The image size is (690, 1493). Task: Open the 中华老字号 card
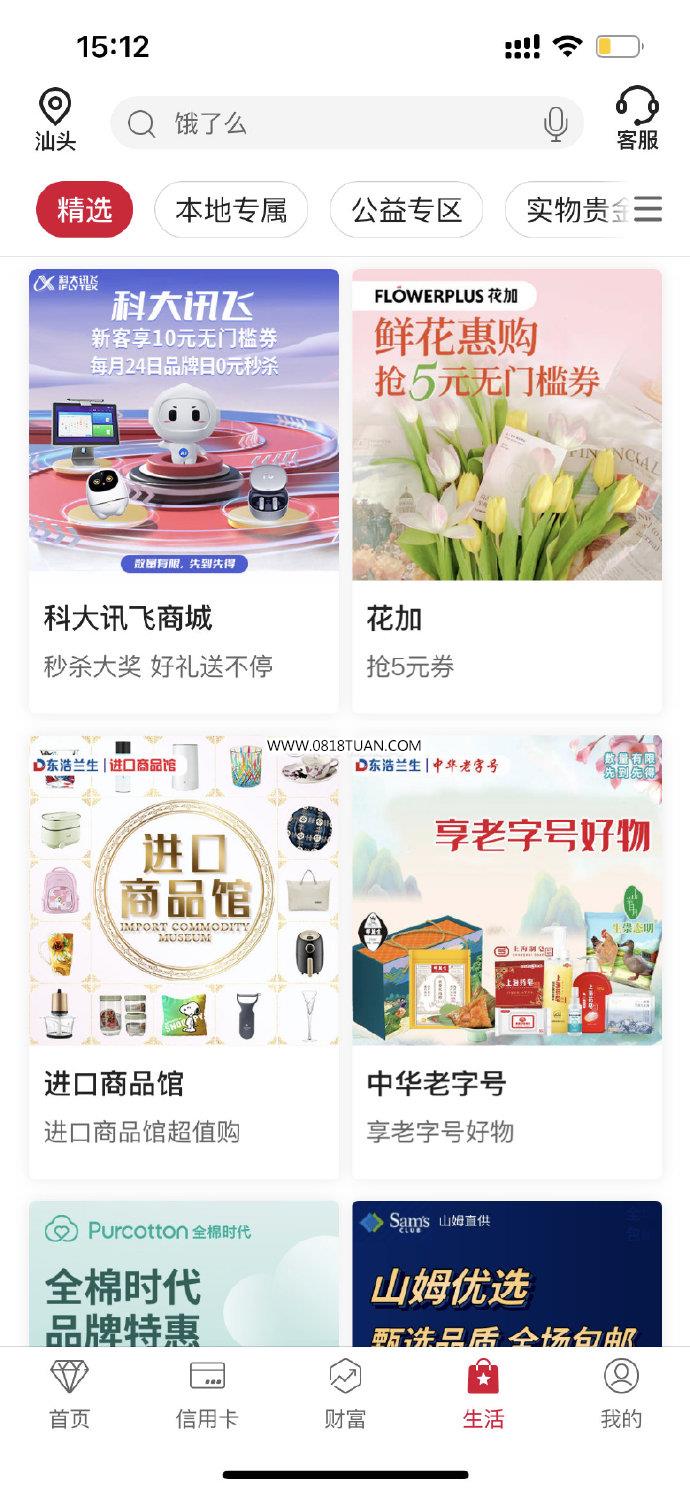point(507,957)
